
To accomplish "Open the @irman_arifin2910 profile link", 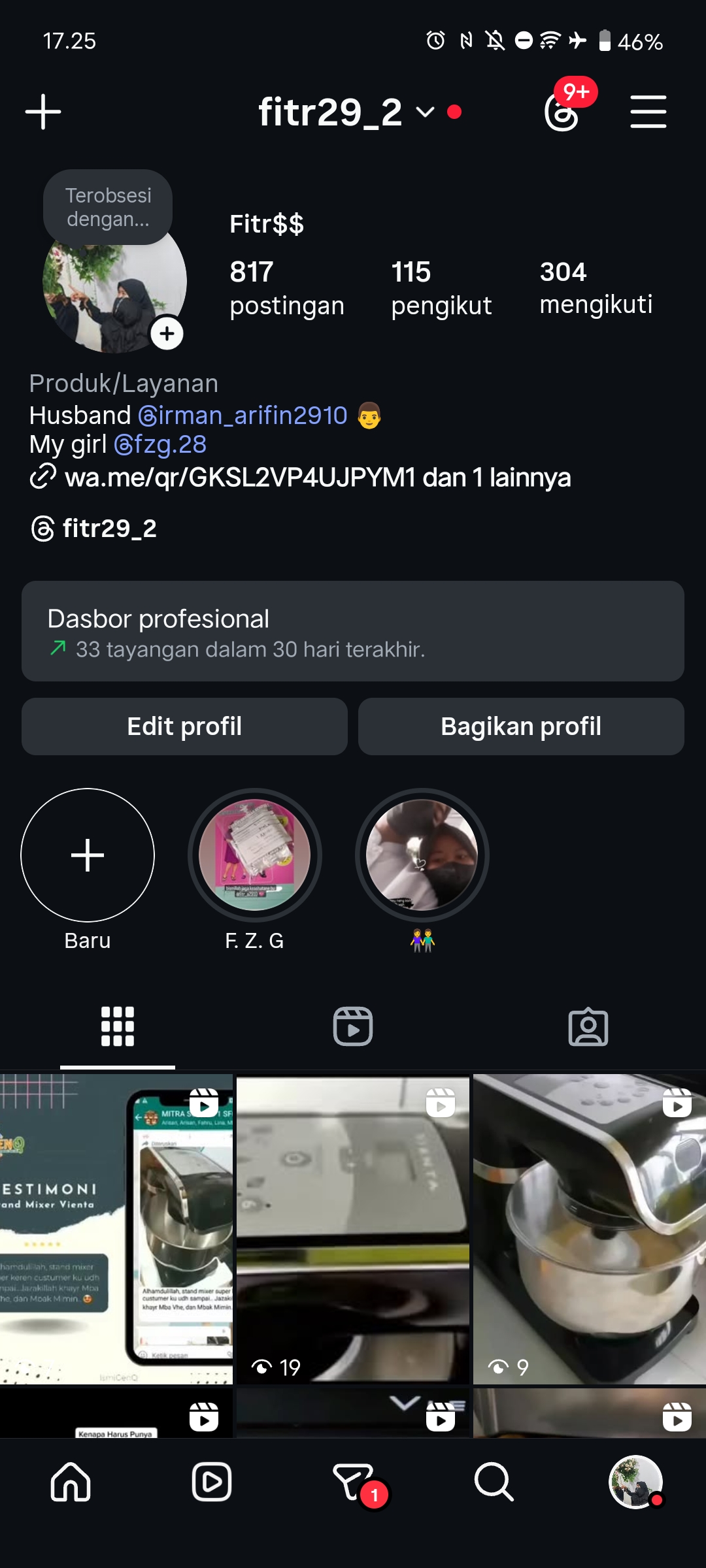I will coord(243,416).
